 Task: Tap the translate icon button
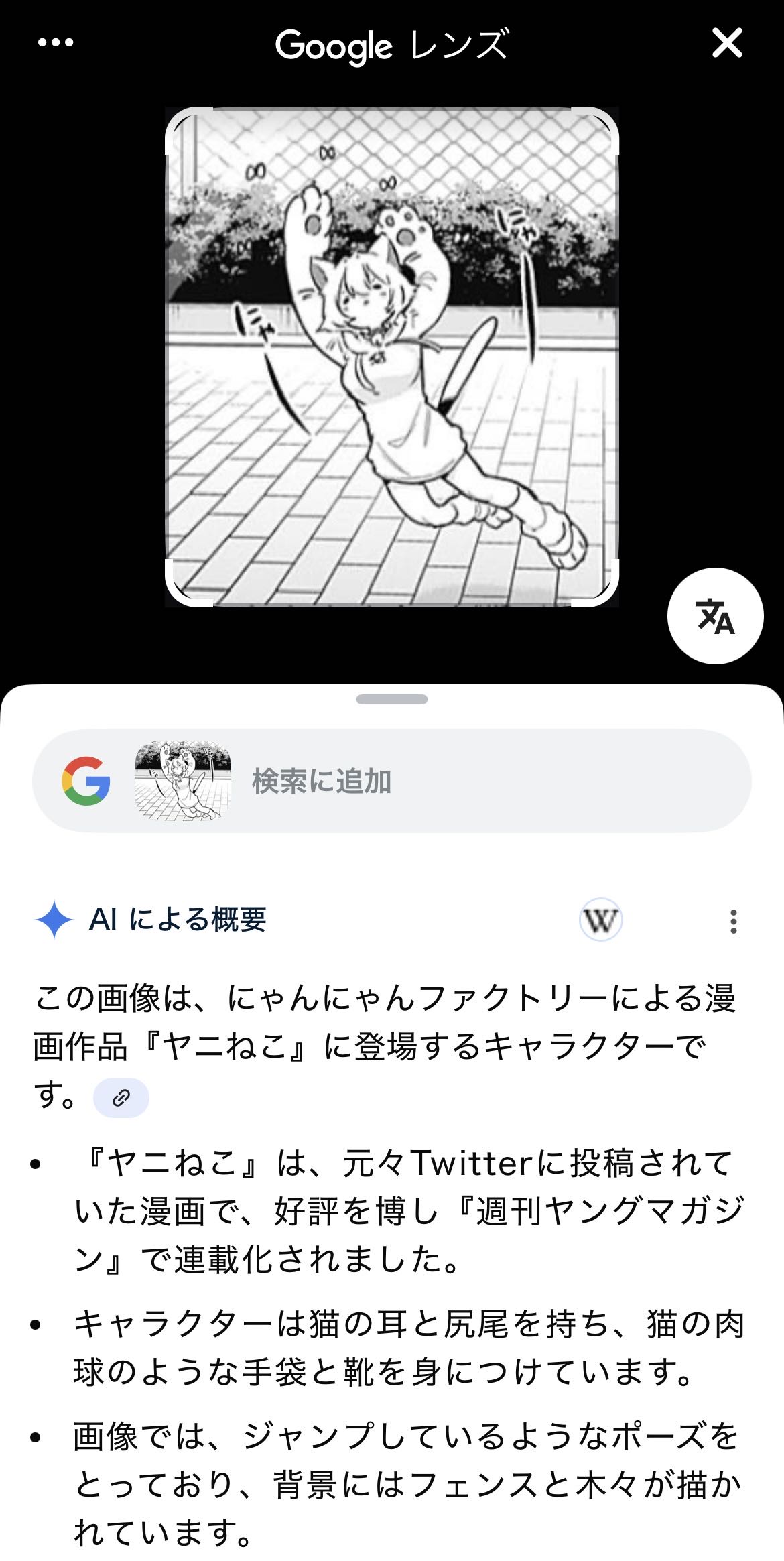[715, 616]
